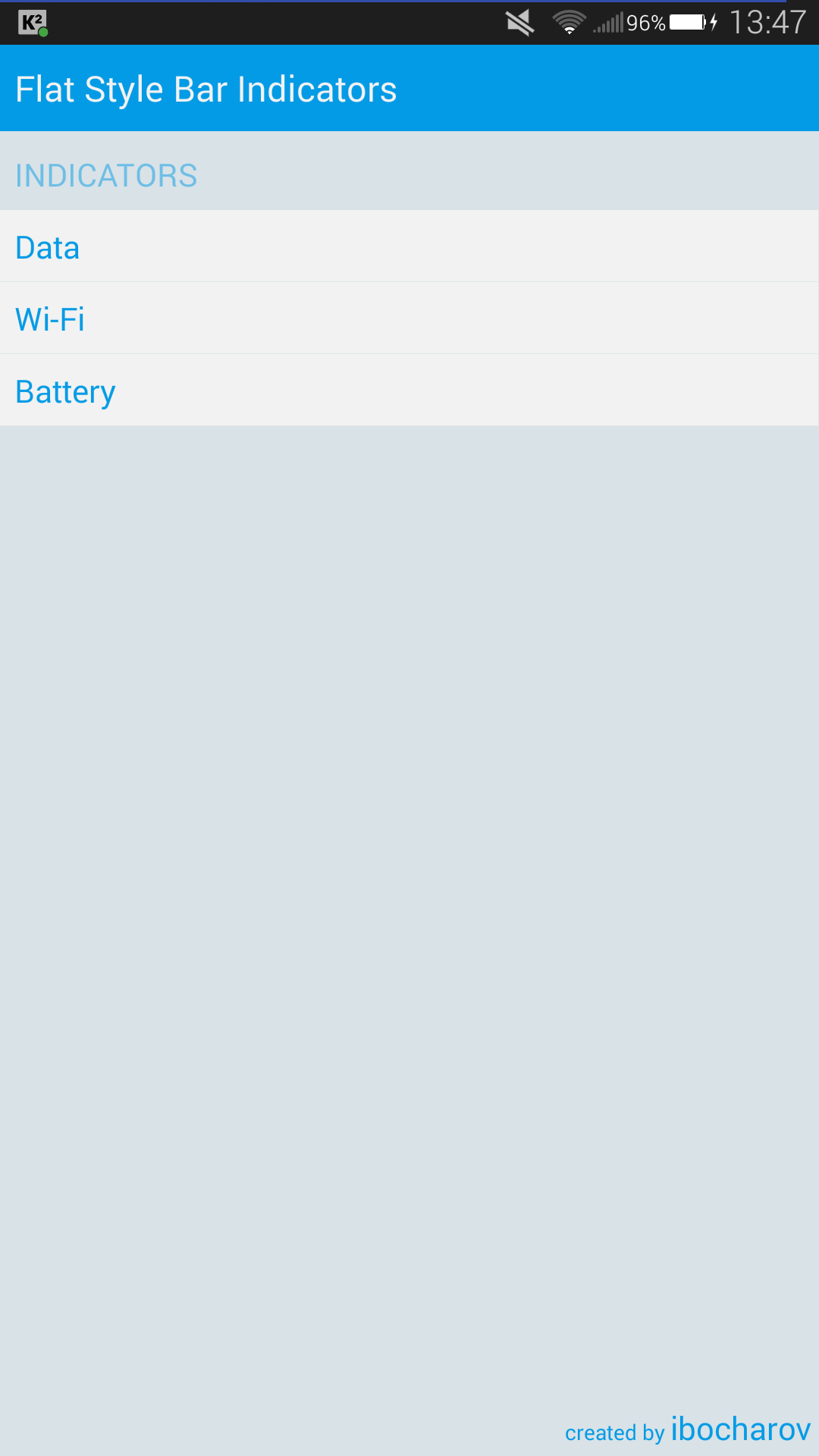Tap the created by ibocharov link

pyautogui.click(x=688, y=1429)
